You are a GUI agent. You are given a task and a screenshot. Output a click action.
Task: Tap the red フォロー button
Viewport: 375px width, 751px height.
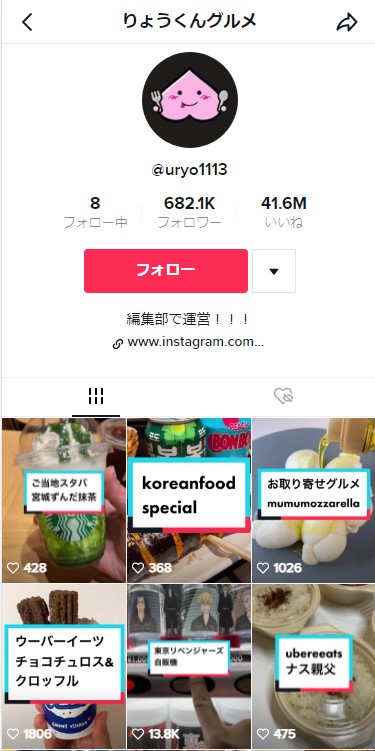166,271
